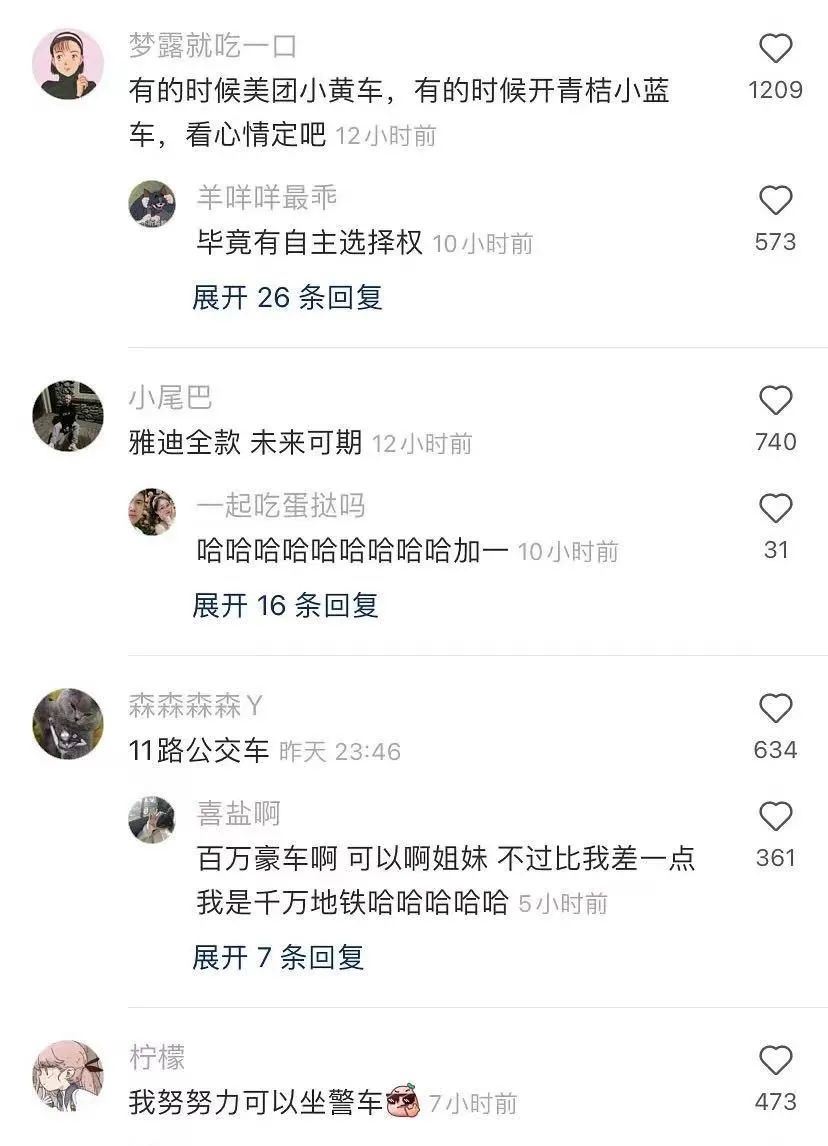Screen dimensions: 828x1146
Task: Like 柠檬's comment about 警车
Action: pos(775,1062)
